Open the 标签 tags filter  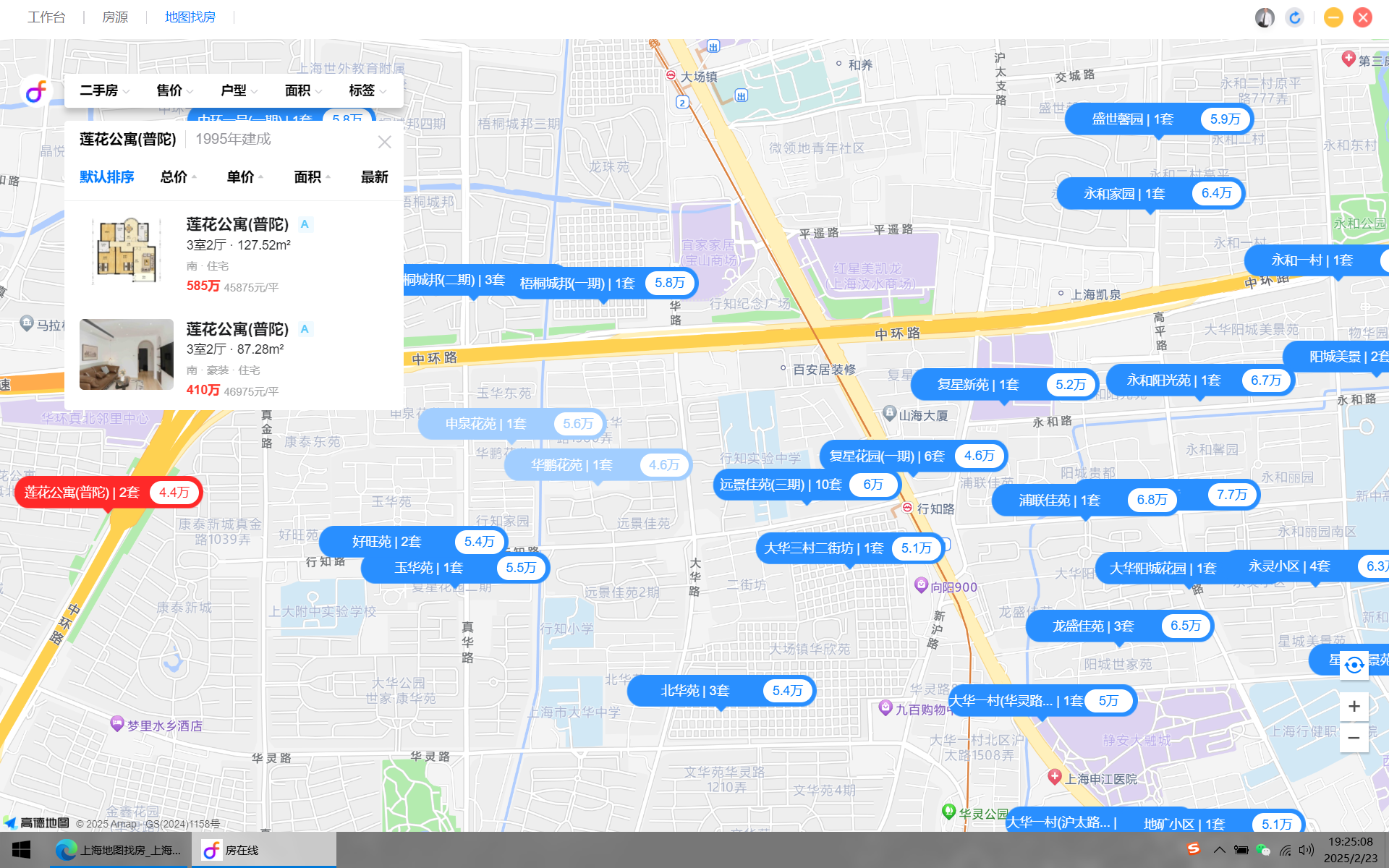click(367, 90)
